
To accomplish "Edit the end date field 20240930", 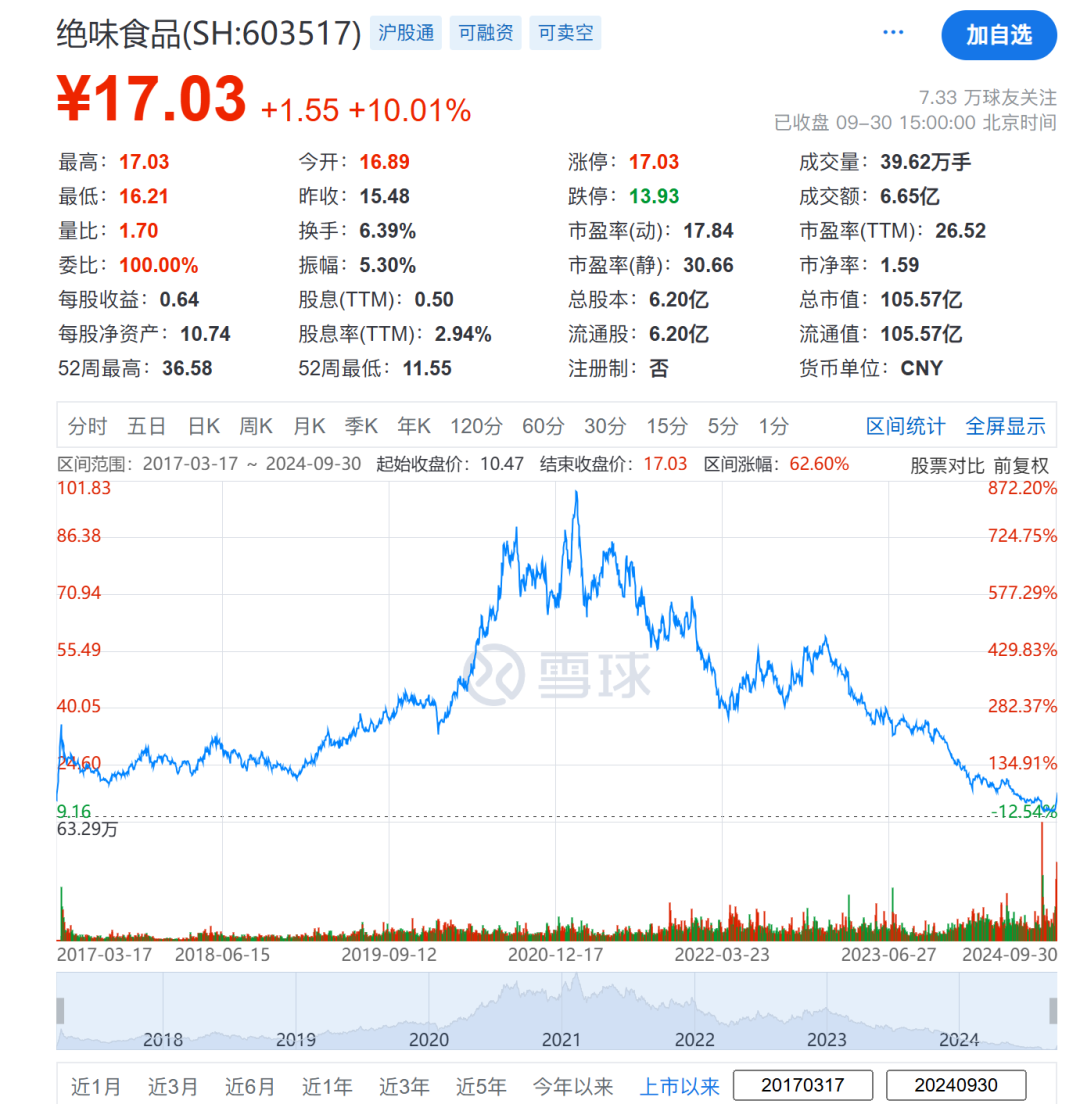I will pos(956,1086).
